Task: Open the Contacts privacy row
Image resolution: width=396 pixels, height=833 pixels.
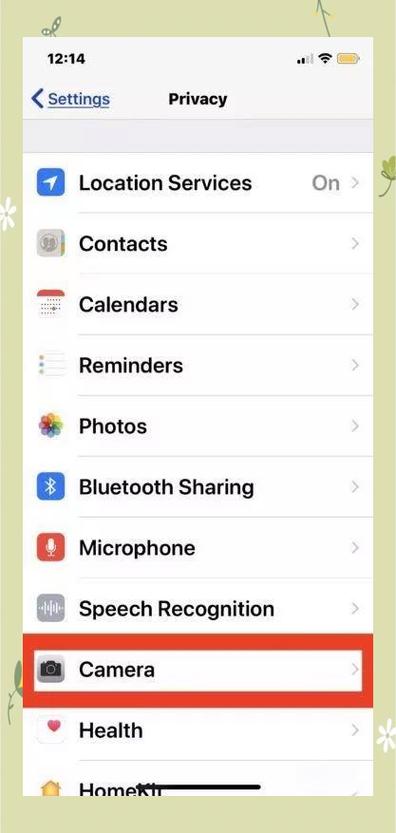Action: pyautogui.click(x=198, y=244)
